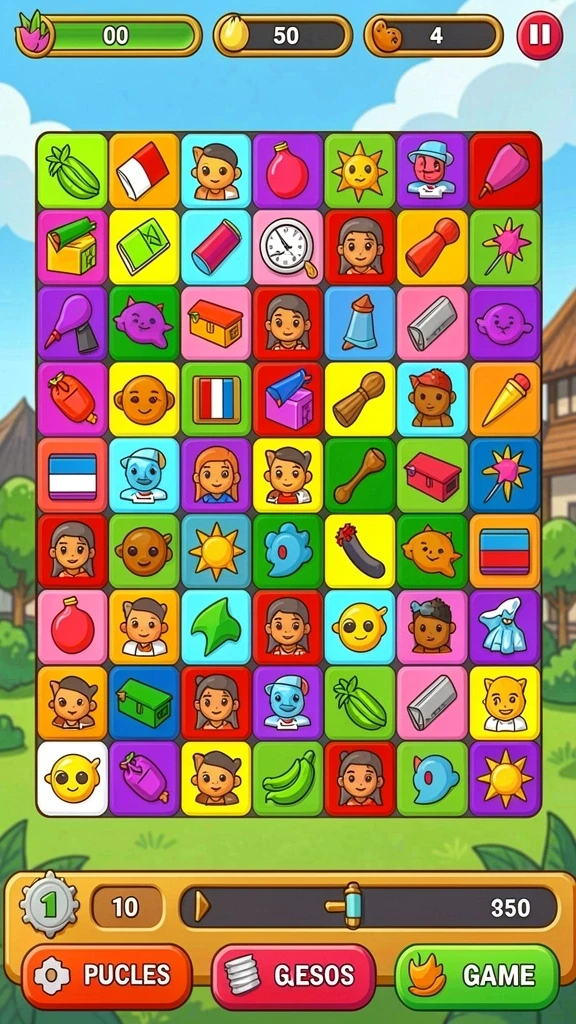Tap the clock tile on the pink square
576x1024 pixels.
coord(288,247)
